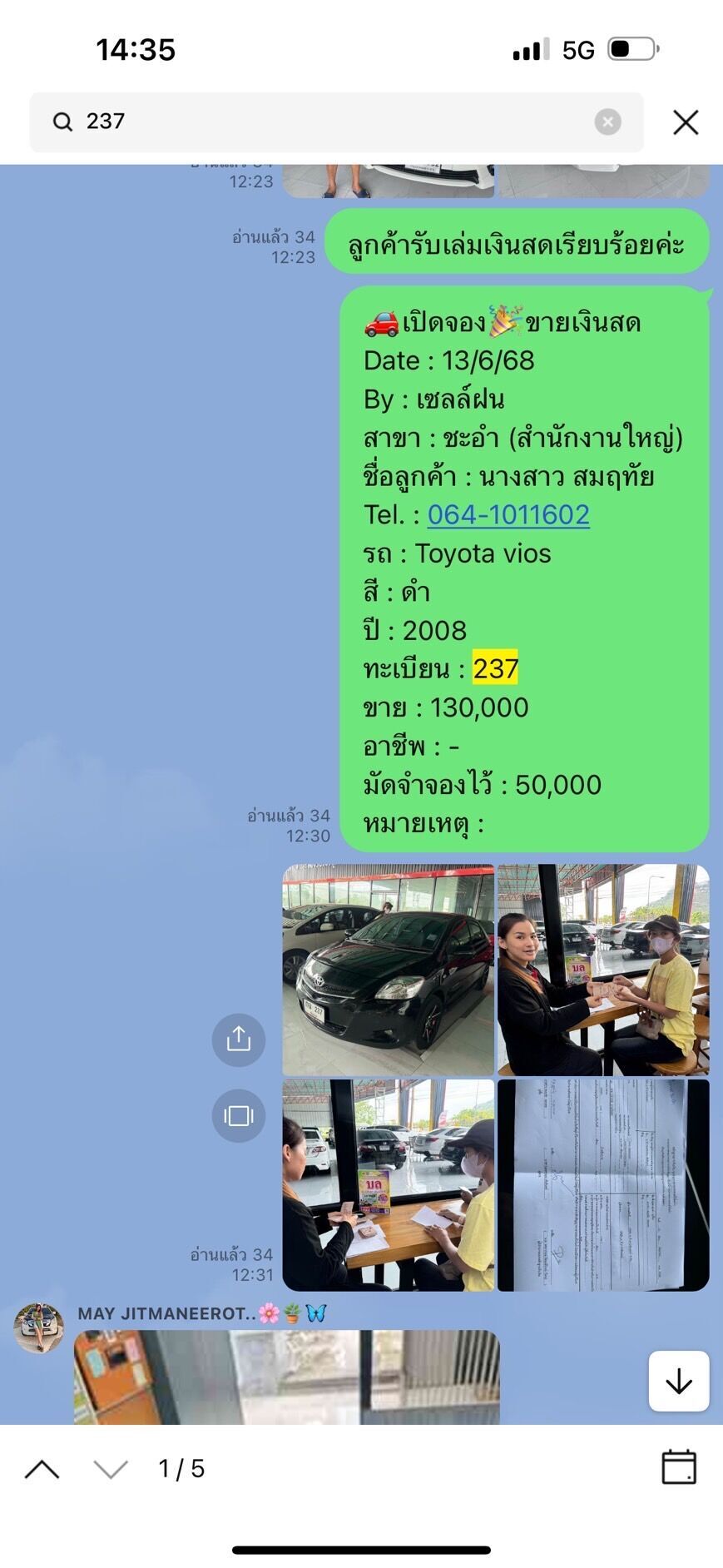This screenshot has width=723, height=1568.
Task: Clear the search text
Action: (x=607, y=122)
